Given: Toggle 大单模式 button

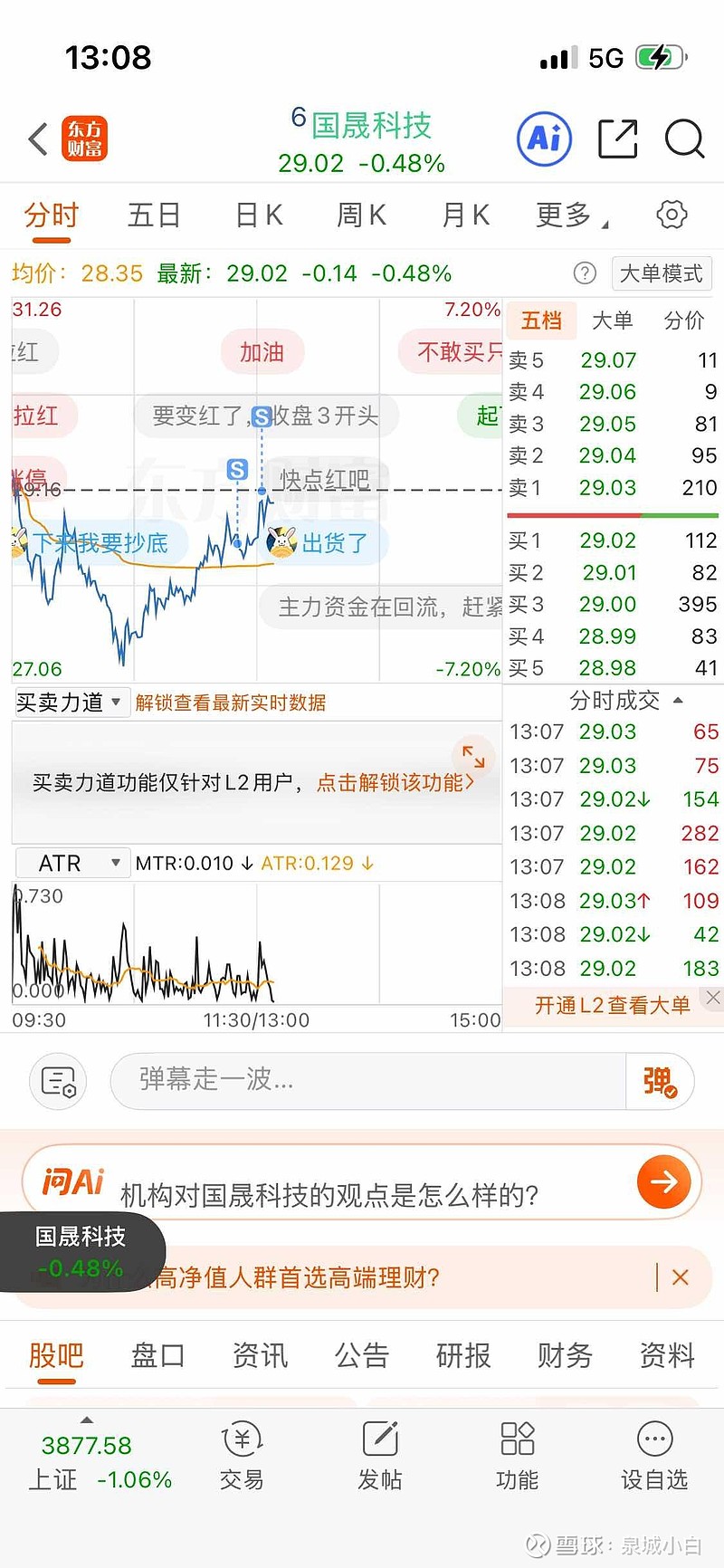Looking at the screenshot, I should tap(662, 273).
